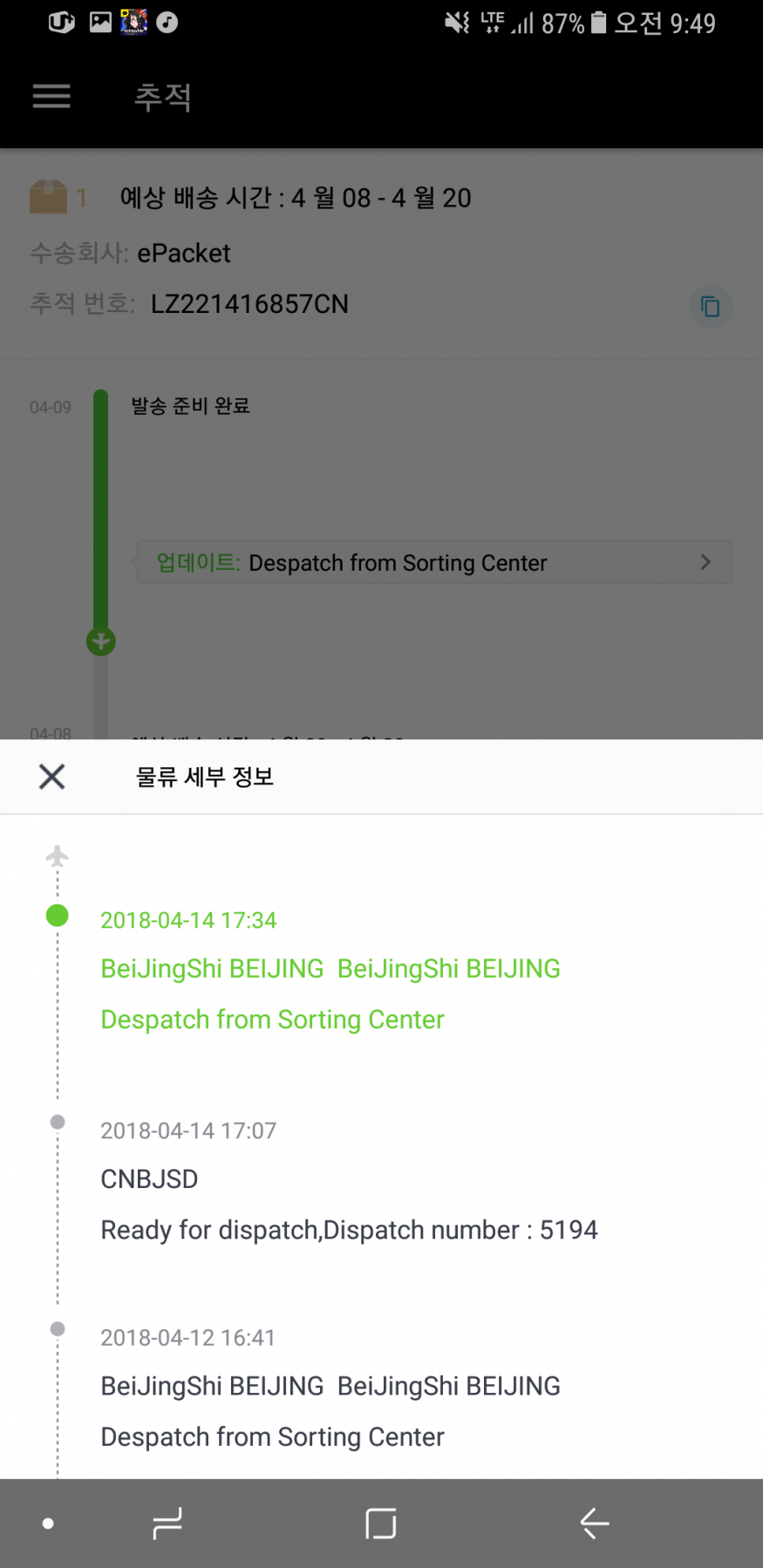Go back with the system back button
763x1568 pixels.
pos(595,1523)
